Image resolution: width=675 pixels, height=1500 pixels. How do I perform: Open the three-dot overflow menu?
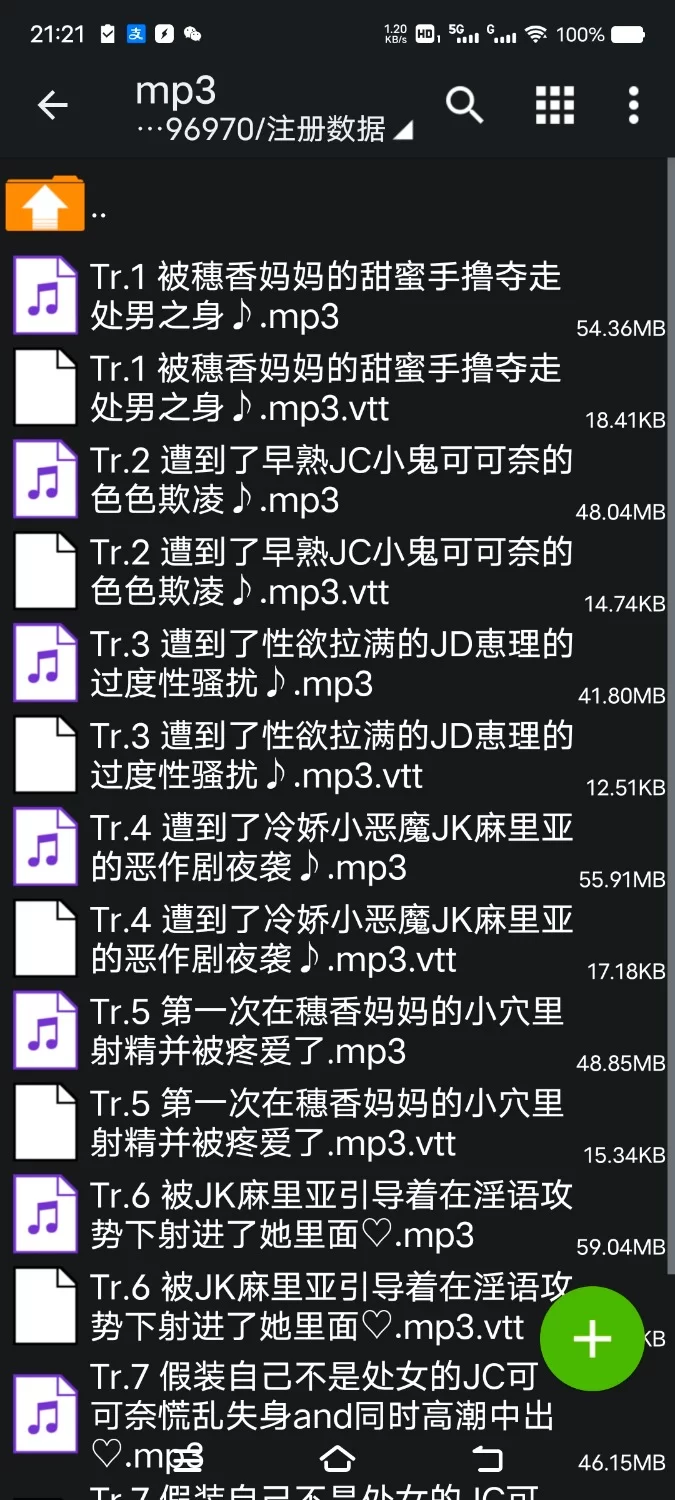tap(633, 105)
